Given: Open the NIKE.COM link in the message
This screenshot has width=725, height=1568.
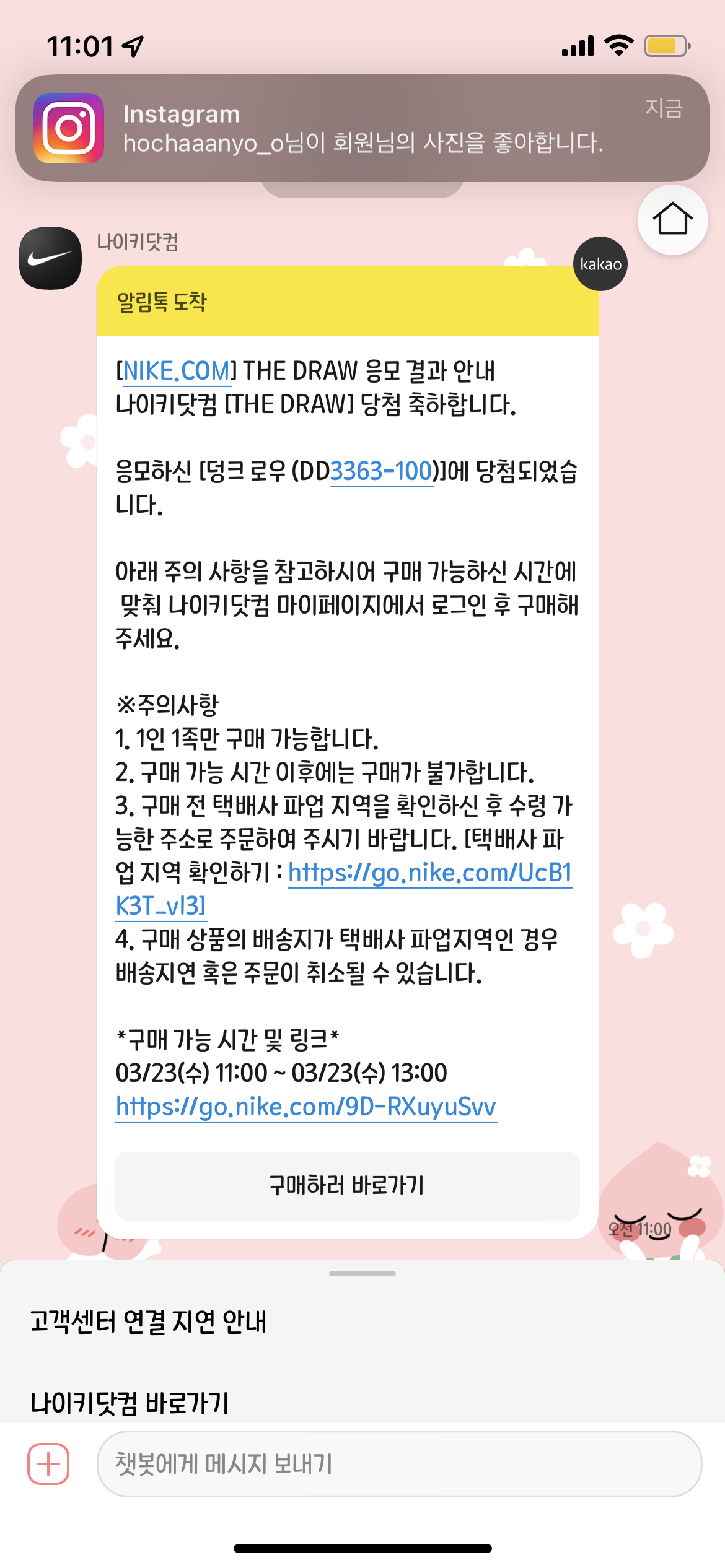Looking at the screenshot, I should 177,371.
